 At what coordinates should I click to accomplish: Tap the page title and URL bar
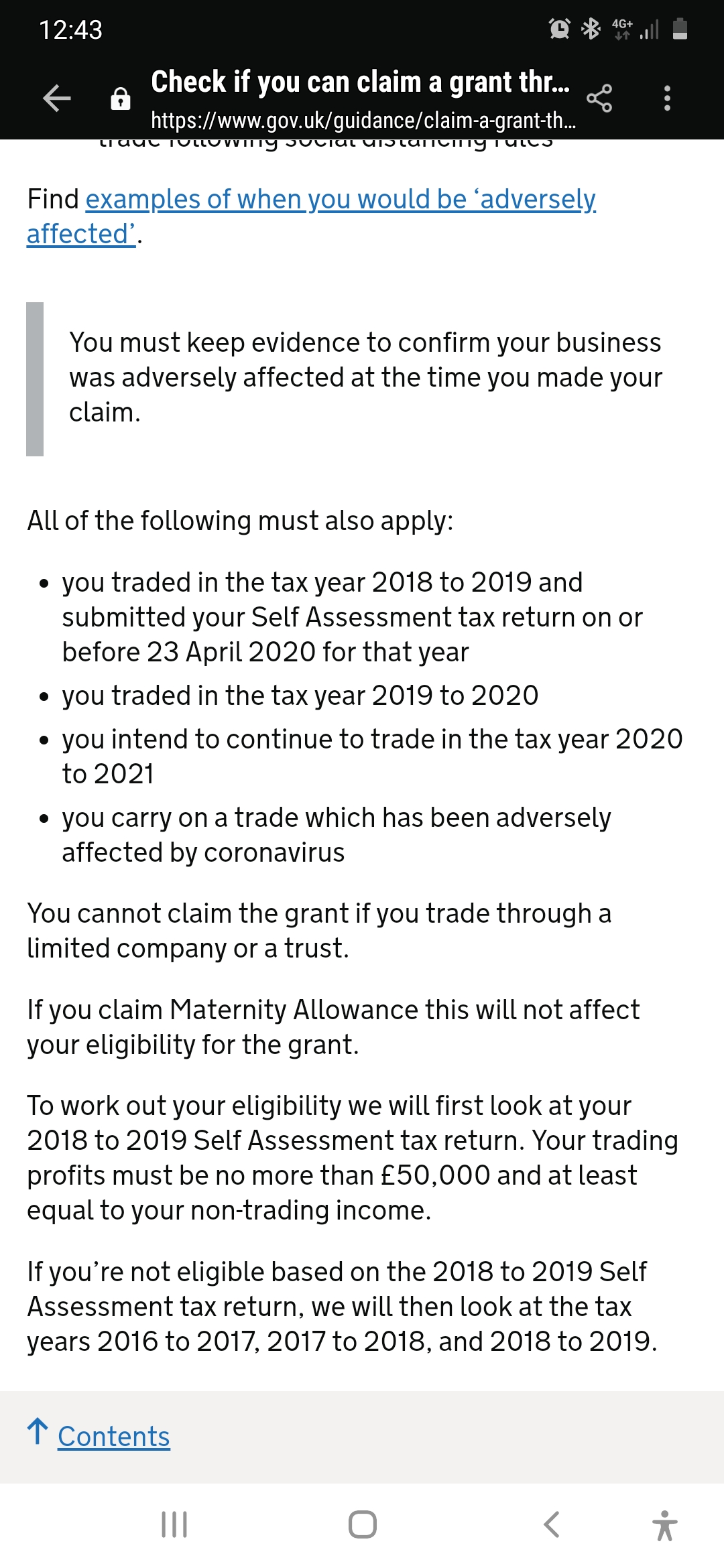pos(363,99)
